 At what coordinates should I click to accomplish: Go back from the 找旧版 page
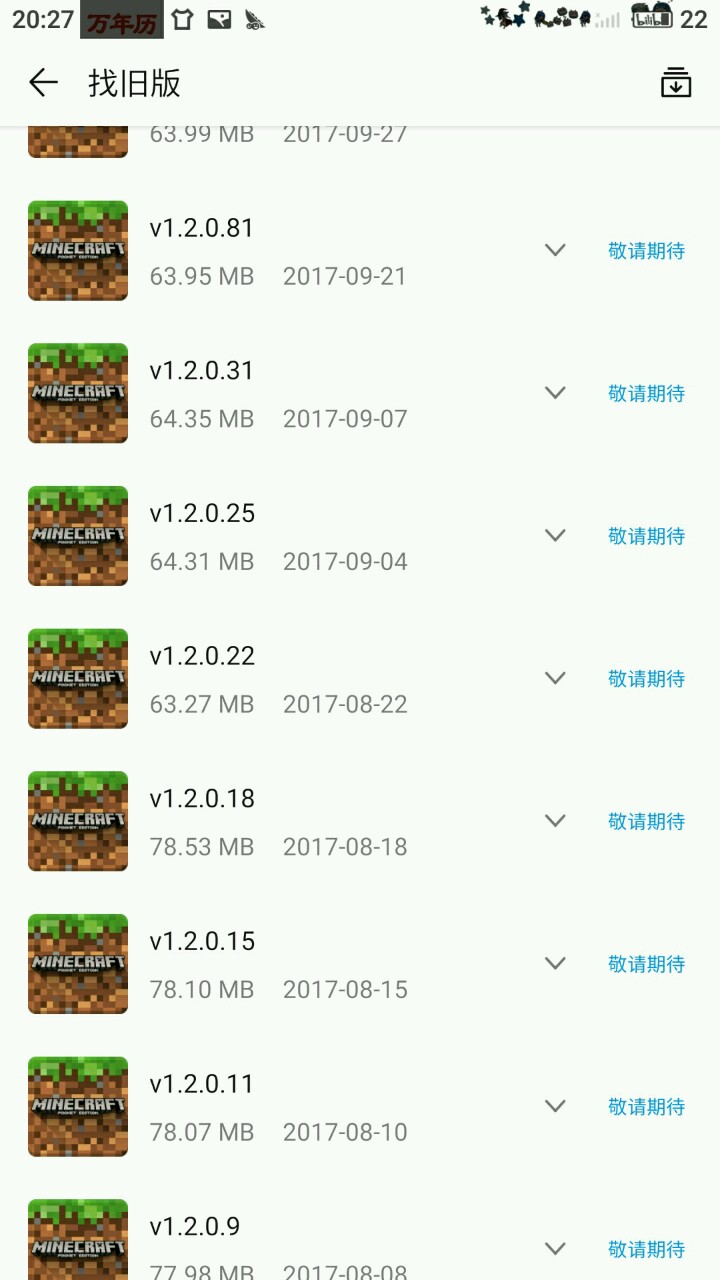[x=43, y=83]
